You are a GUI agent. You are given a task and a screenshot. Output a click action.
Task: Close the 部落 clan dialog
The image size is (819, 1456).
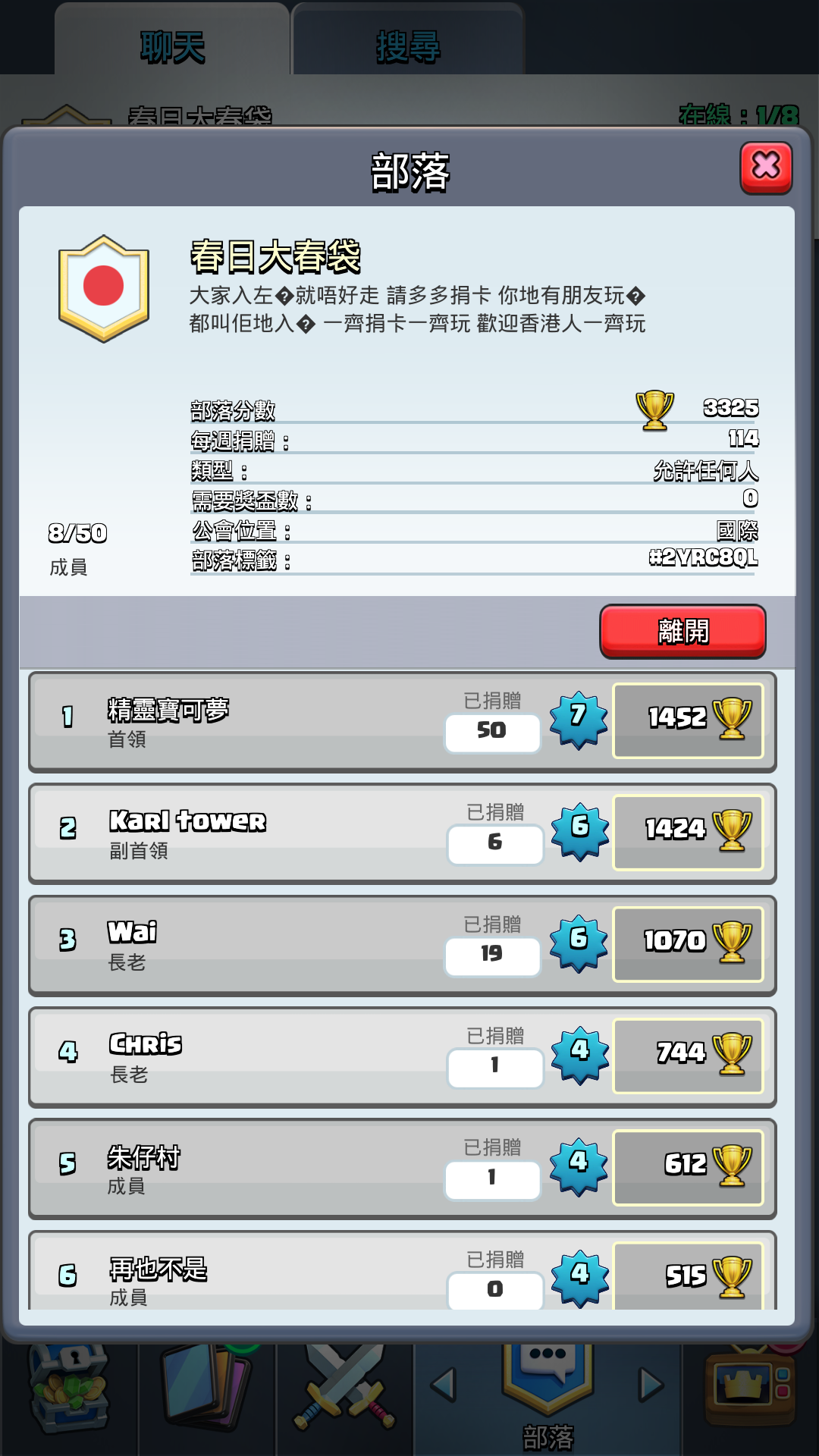tap(766, 167)
